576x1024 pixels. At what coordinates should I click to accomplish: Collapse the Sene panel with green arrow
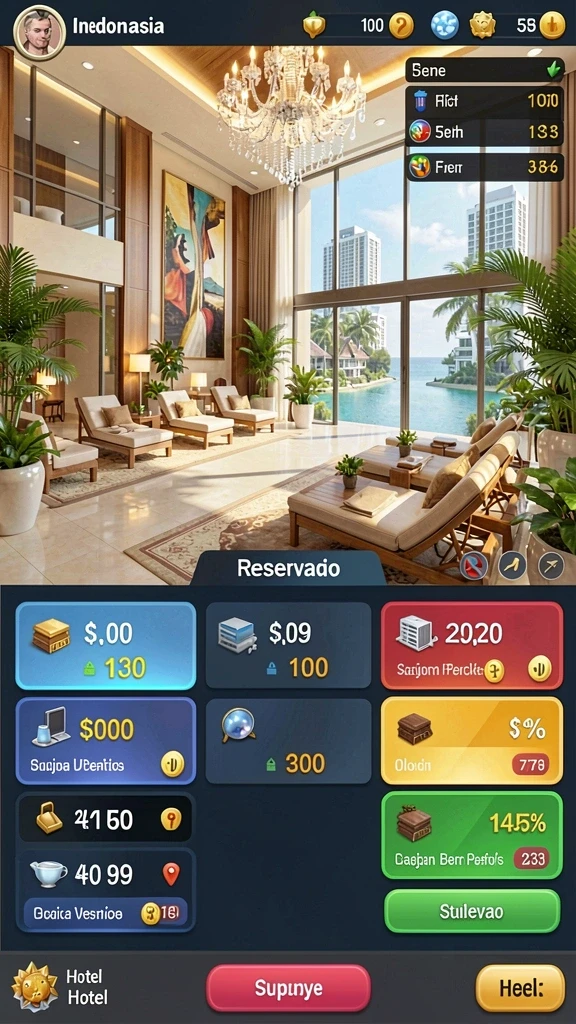coord(554,70)
